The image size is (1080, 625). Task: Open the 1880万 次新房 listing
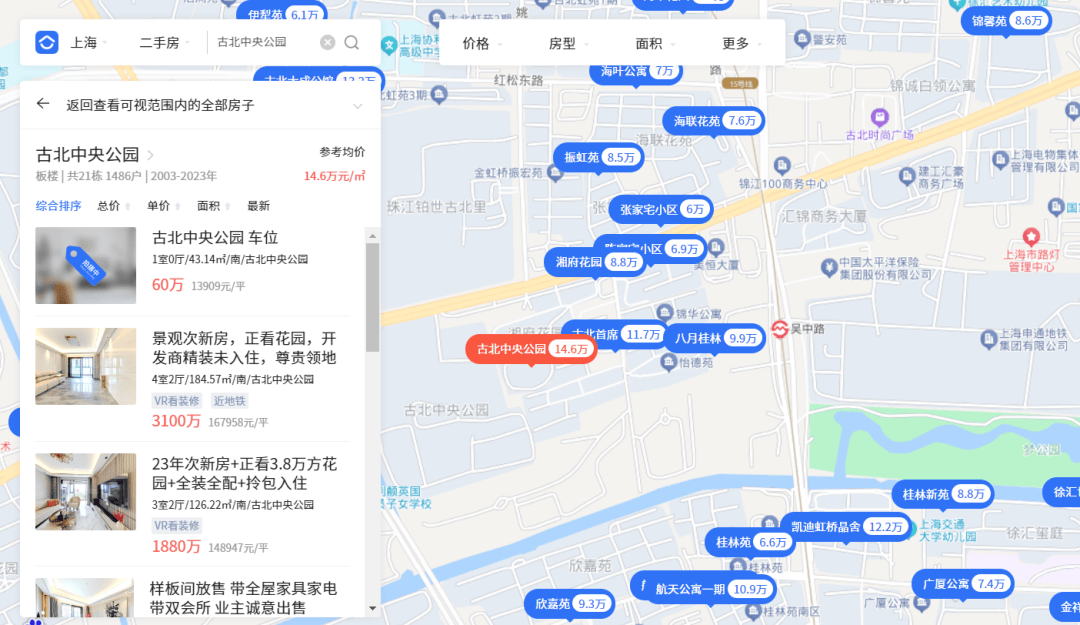(243, 473)
